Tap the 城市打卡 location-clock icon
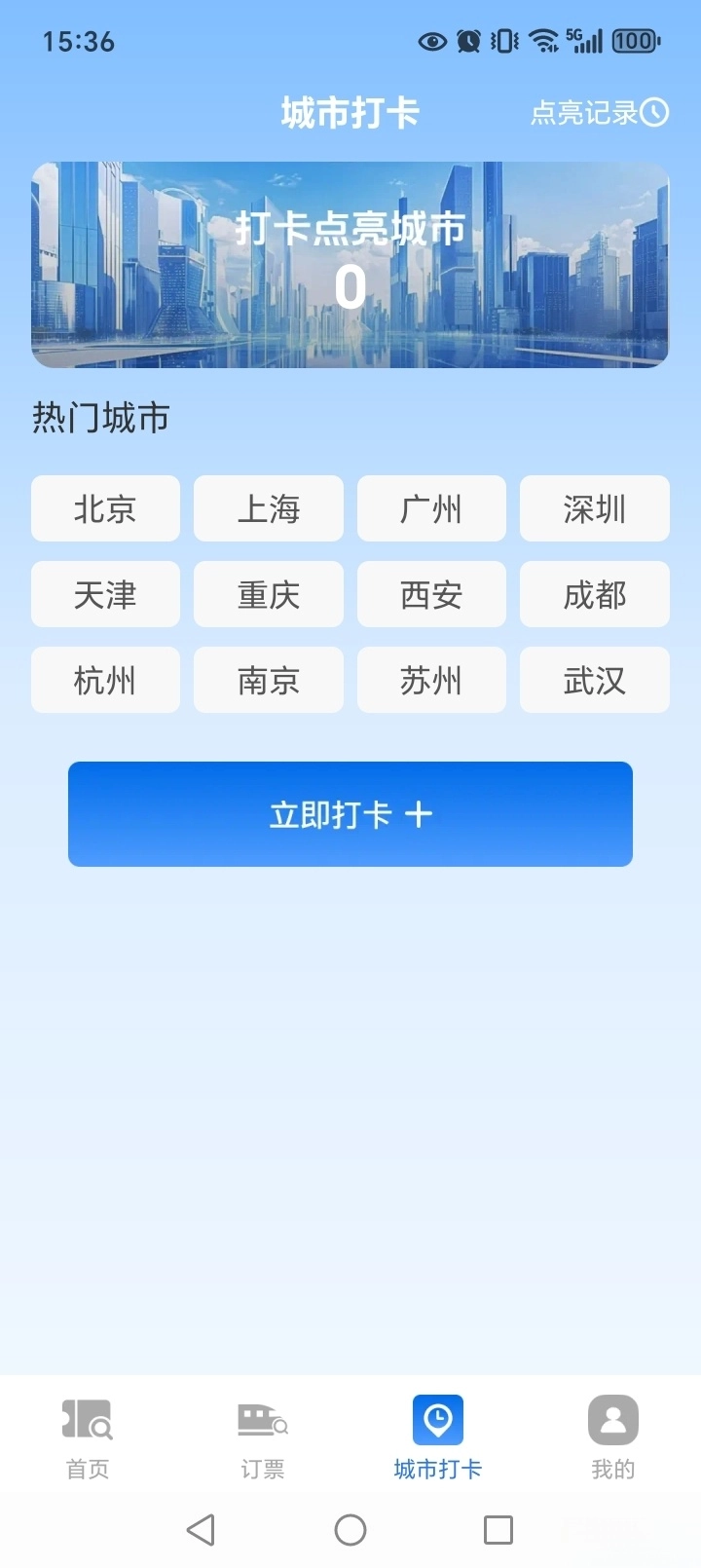Image resolution: width=701 pixels, height=1568 pixels. pos(437,1418)
